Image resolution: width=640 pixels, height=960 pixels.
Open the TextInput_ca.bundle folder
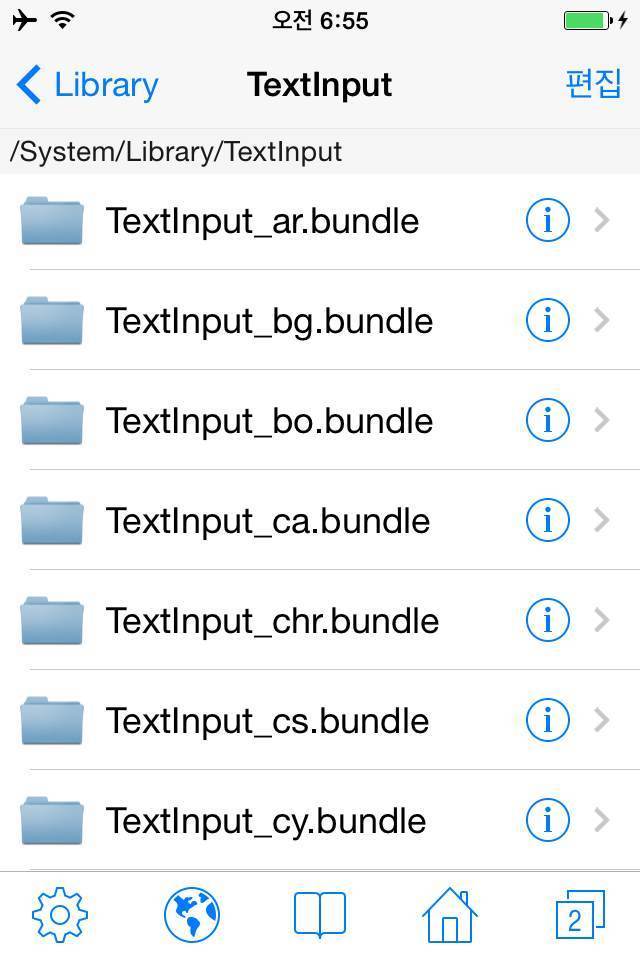[267, 521]
